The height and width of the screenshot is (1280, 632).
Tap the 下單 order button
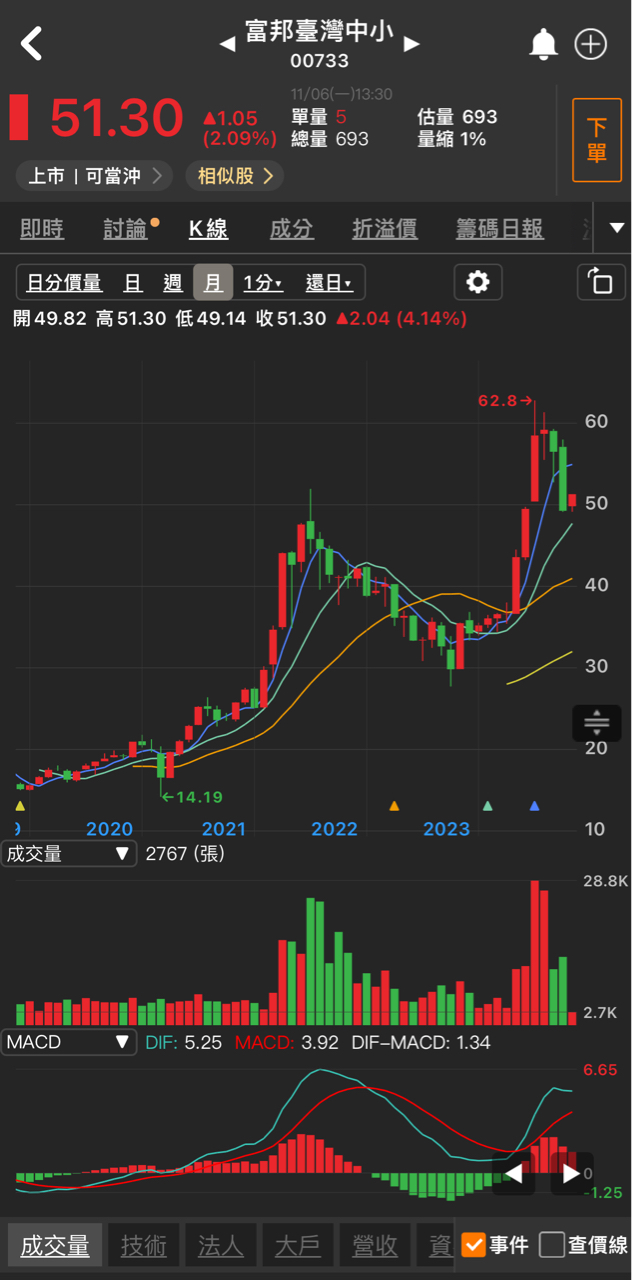click(x=596, y=140)
